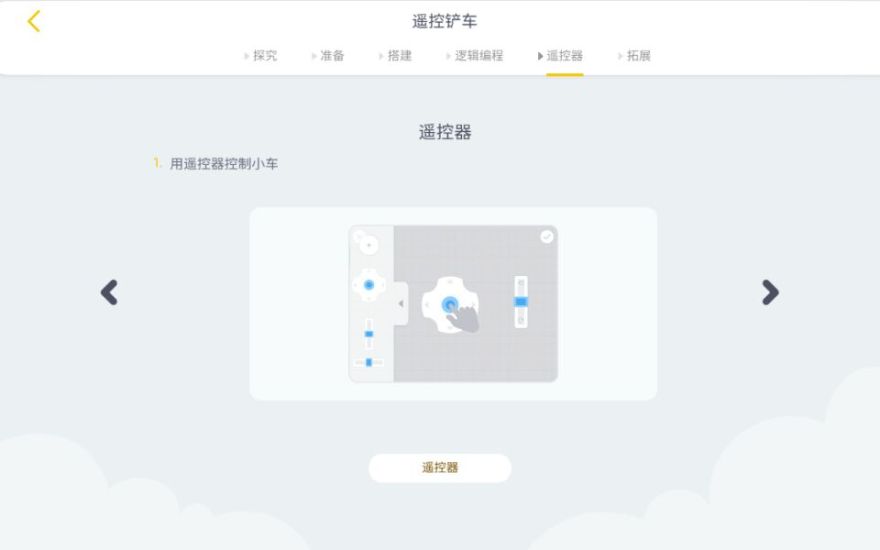
Task: Show the previous slide with left arrow
Action: click(109, 292)
